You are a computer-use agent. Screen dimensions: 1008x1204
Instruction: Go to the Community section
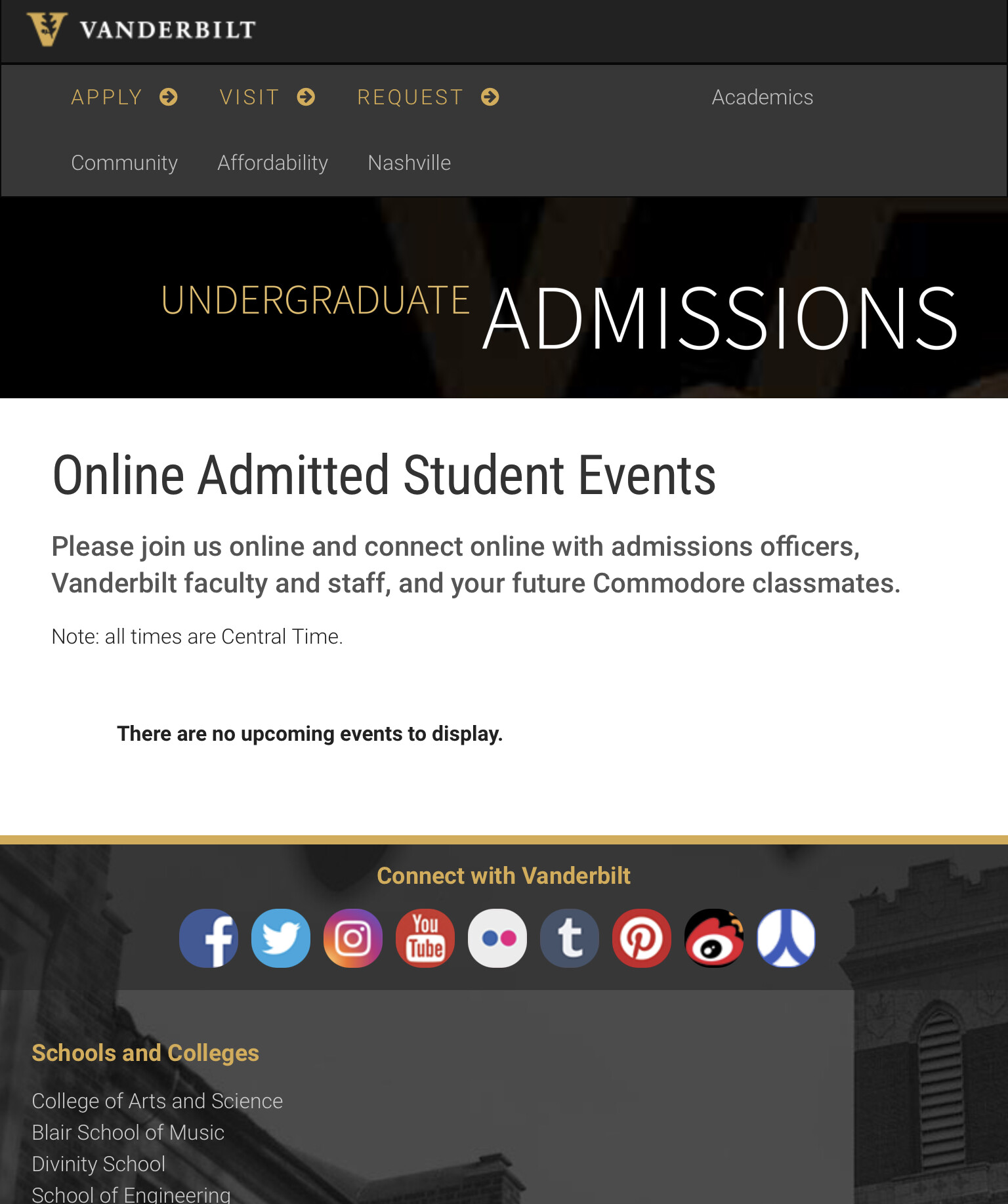pyautogui.click(x=124, y=163)
